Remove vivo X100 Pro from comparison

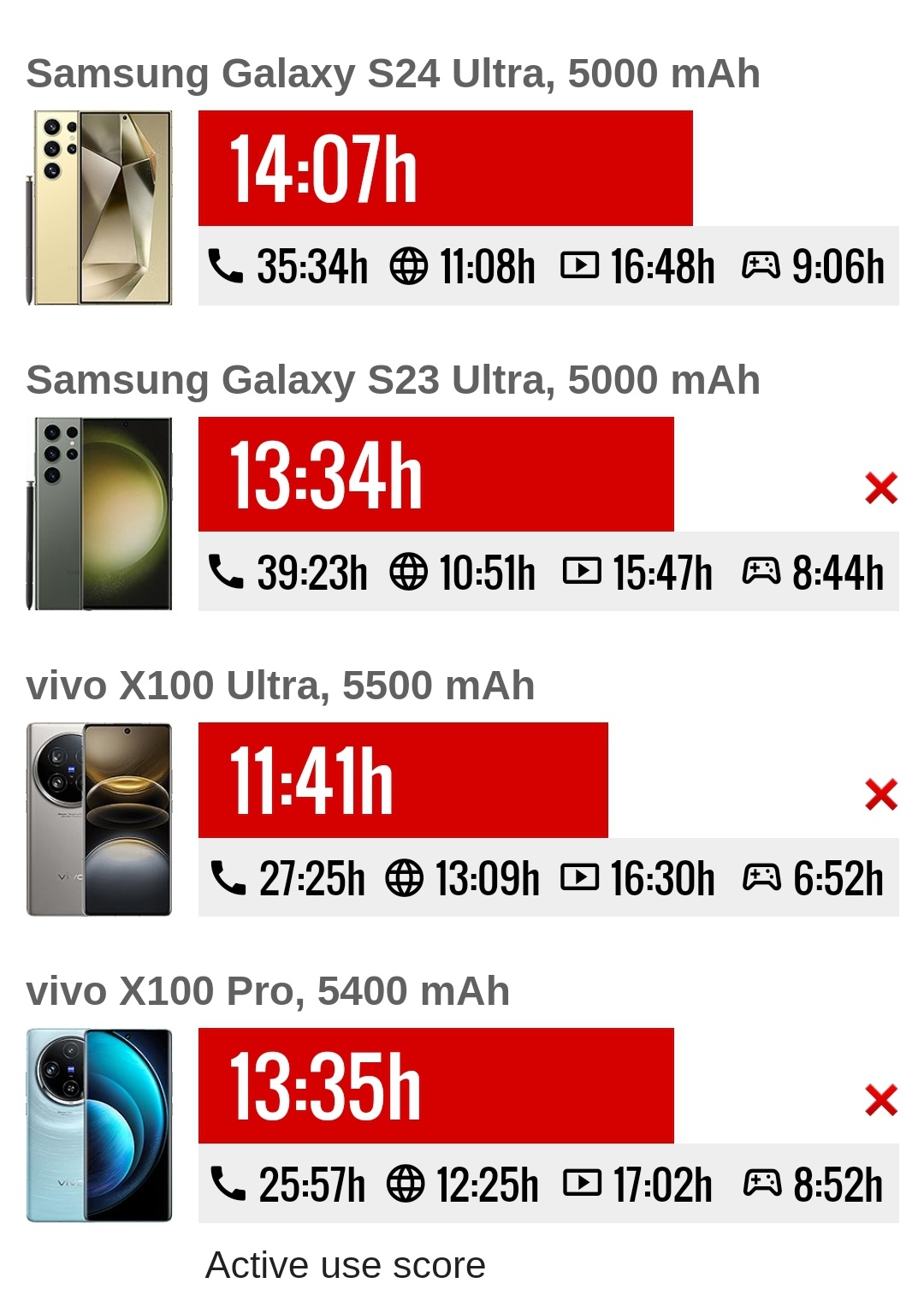(x=880, y=1100)
